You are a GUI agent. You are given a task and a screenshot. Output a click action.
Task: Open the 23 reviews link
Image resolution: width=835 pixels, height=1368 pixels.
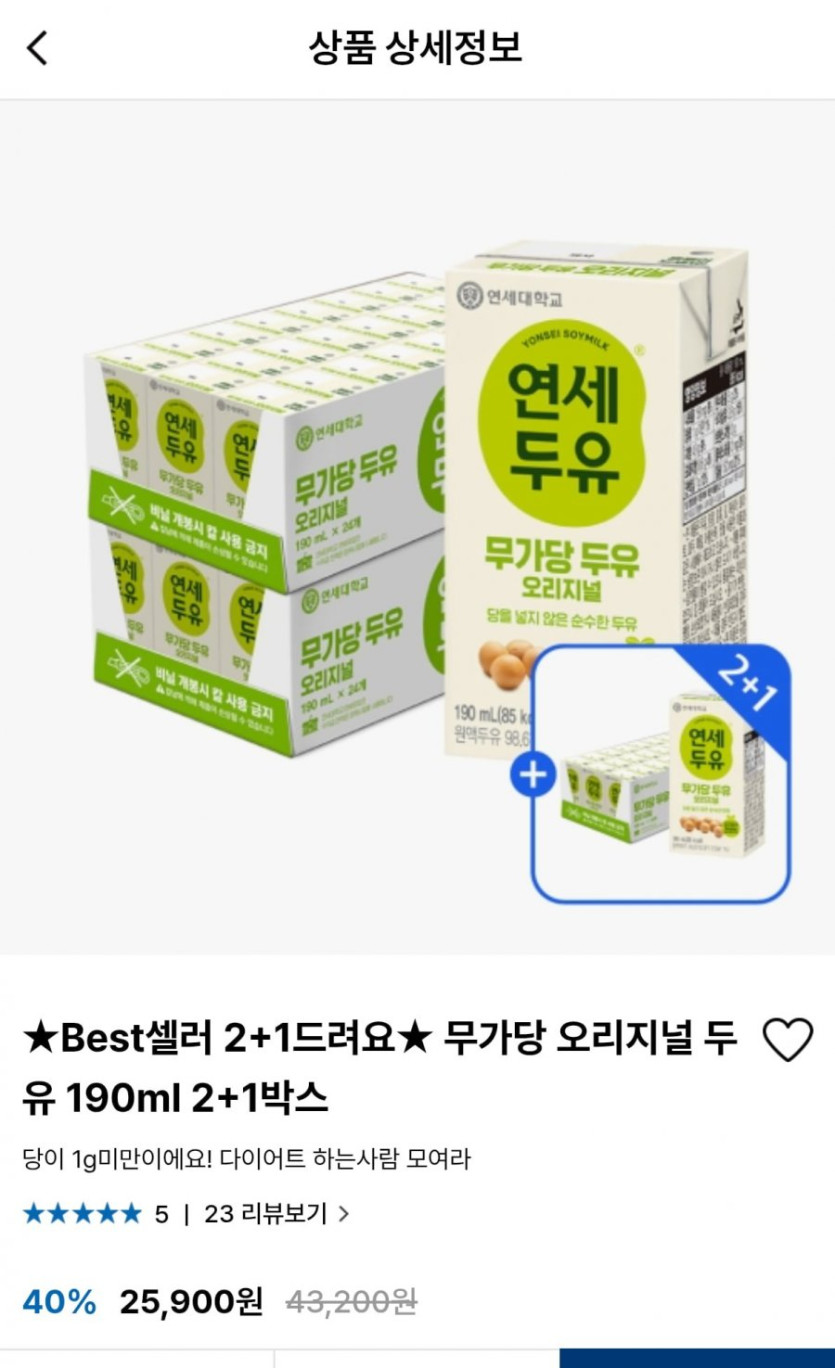(x=276, y=1214)
